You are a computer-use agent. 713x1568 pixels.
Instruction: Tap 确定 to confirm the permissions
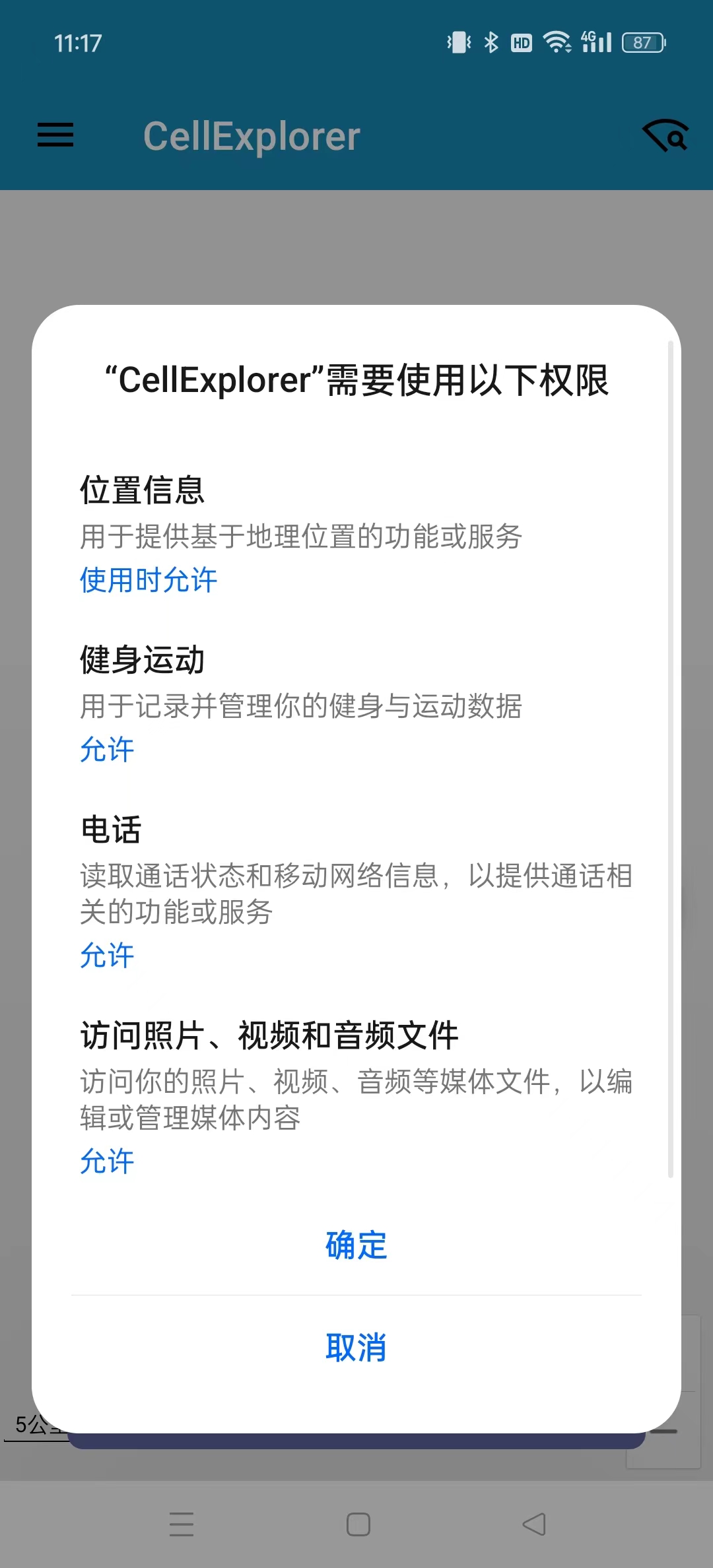click(x=356, y=1245)
